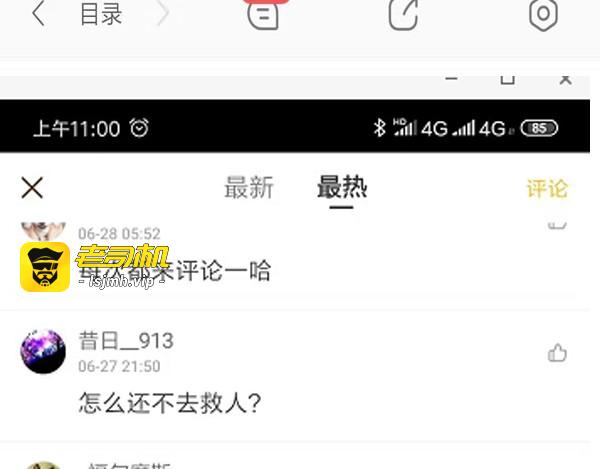
Task: Go to the next chapter arrow
Action: pos(163,14)
